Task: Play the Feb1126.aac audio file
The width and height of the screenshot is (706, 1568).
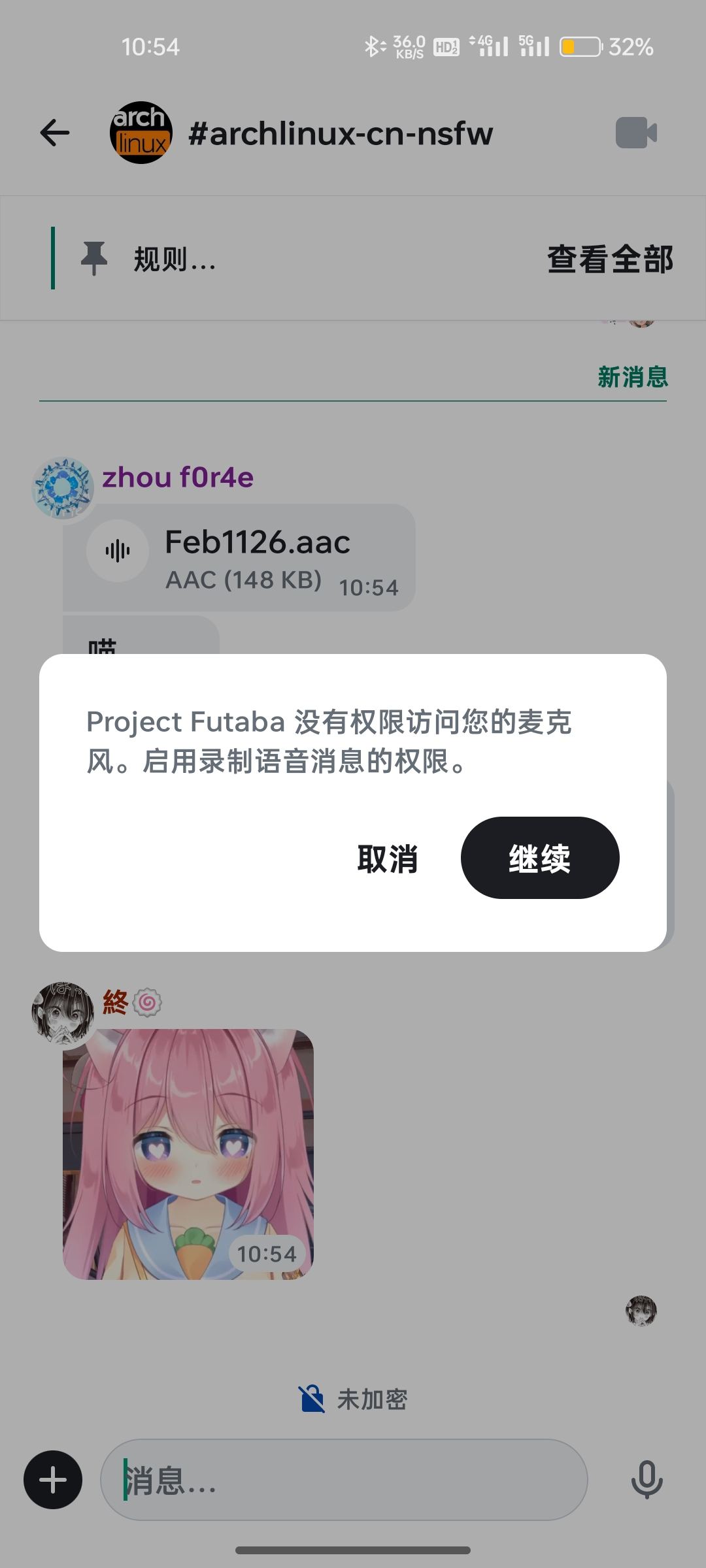Action: (118, 551)
